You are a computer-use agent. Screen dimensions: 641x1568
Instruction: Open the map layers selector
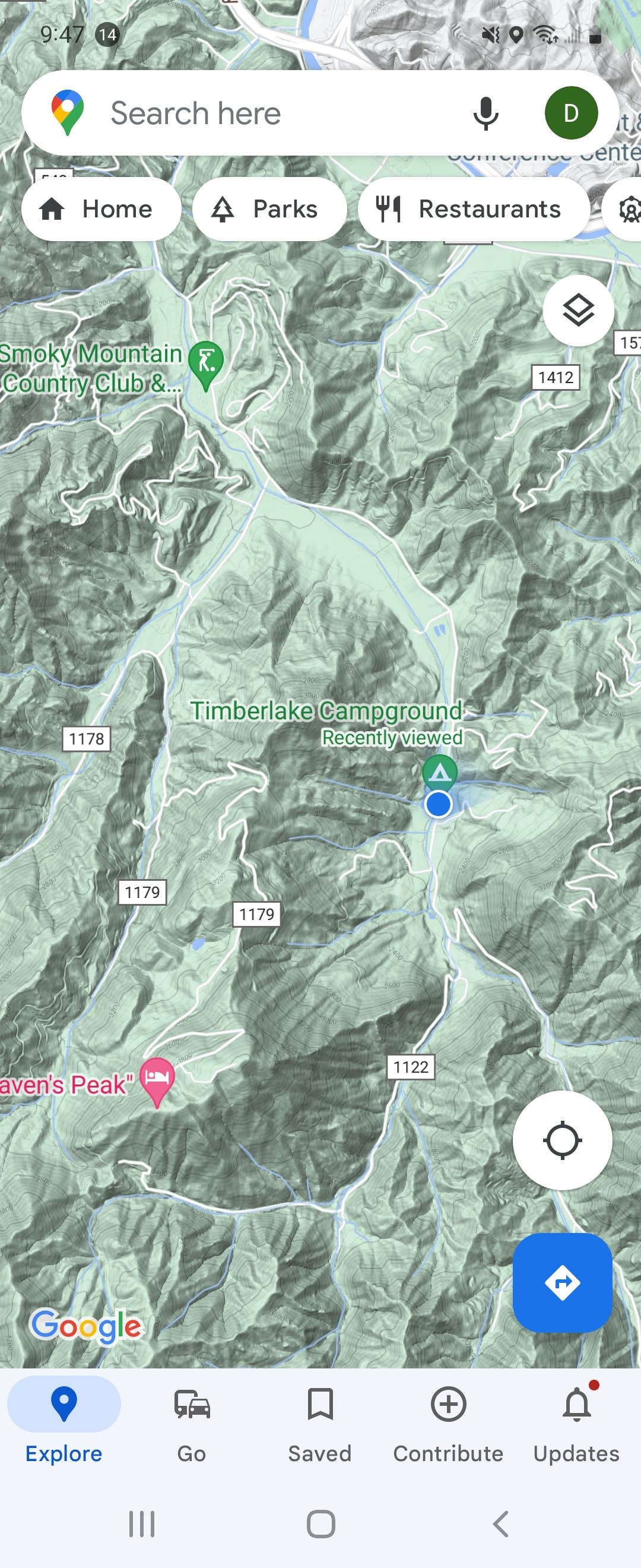[x=577, y=311]
